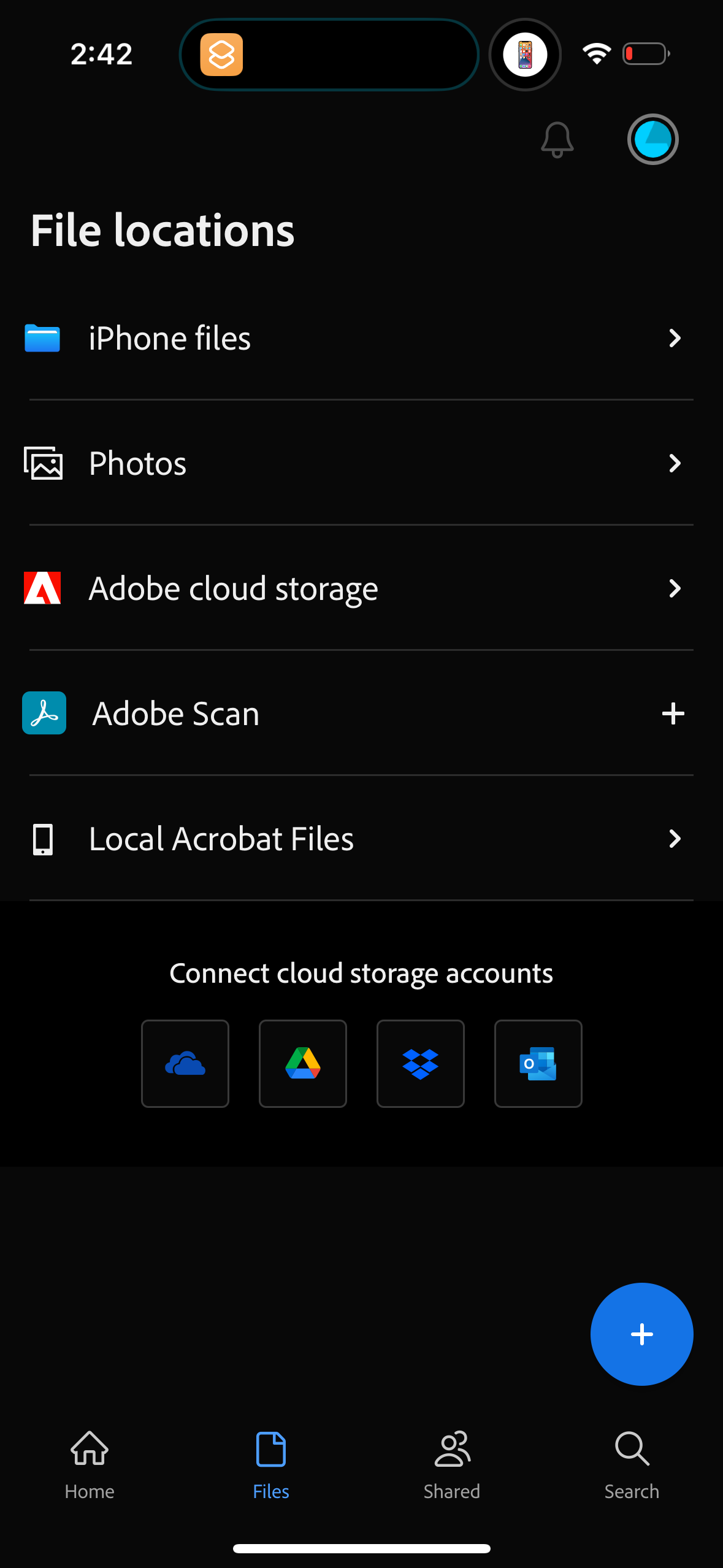Connect Dropbox cloud storage
Screen dimensions: 723x1568
(x=420, y=1063)
